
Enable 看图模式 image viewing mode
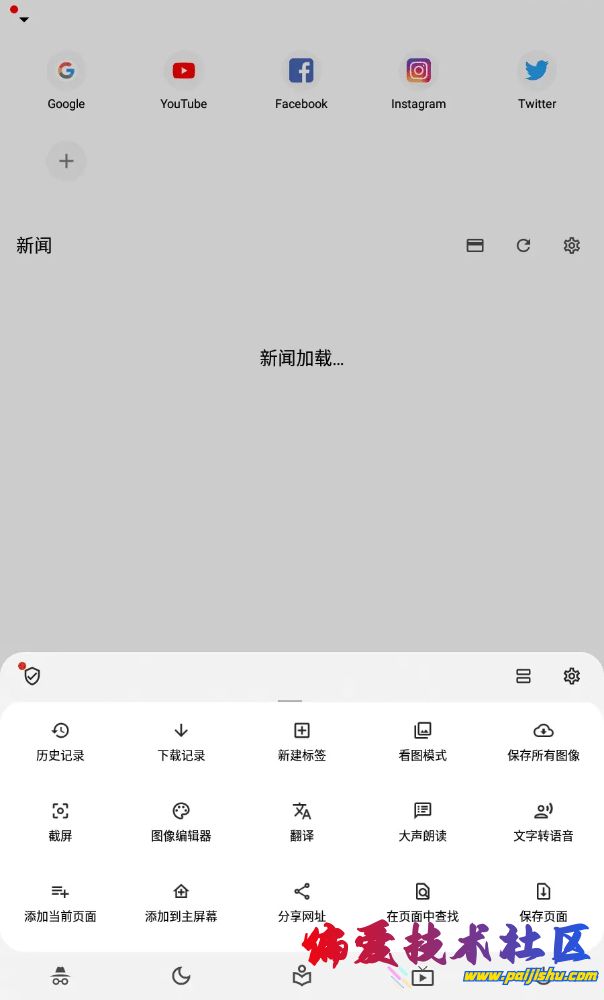pos(422,741)
